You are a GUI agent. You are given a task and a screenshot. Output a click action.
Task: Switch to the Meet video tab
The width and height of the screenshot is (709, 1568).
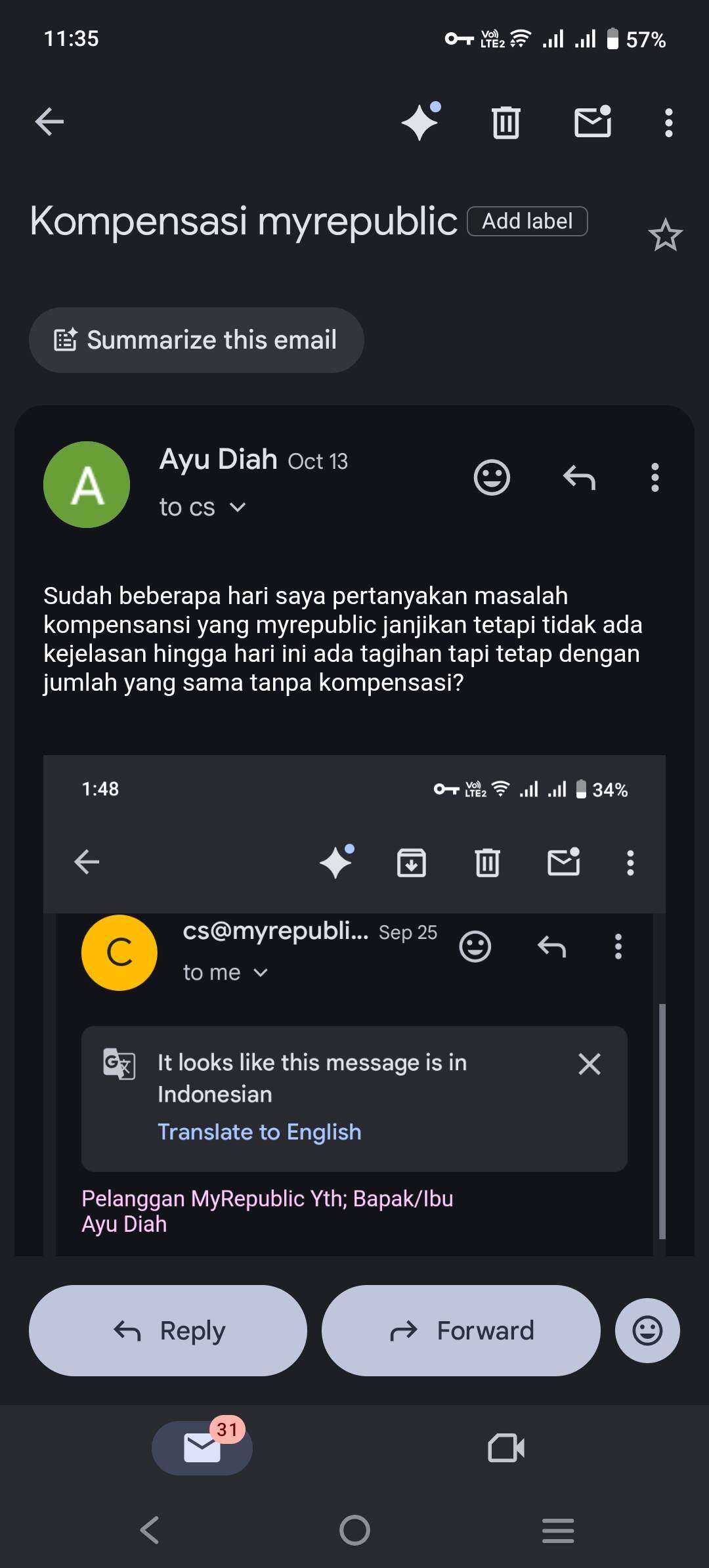click(506, 1448)
